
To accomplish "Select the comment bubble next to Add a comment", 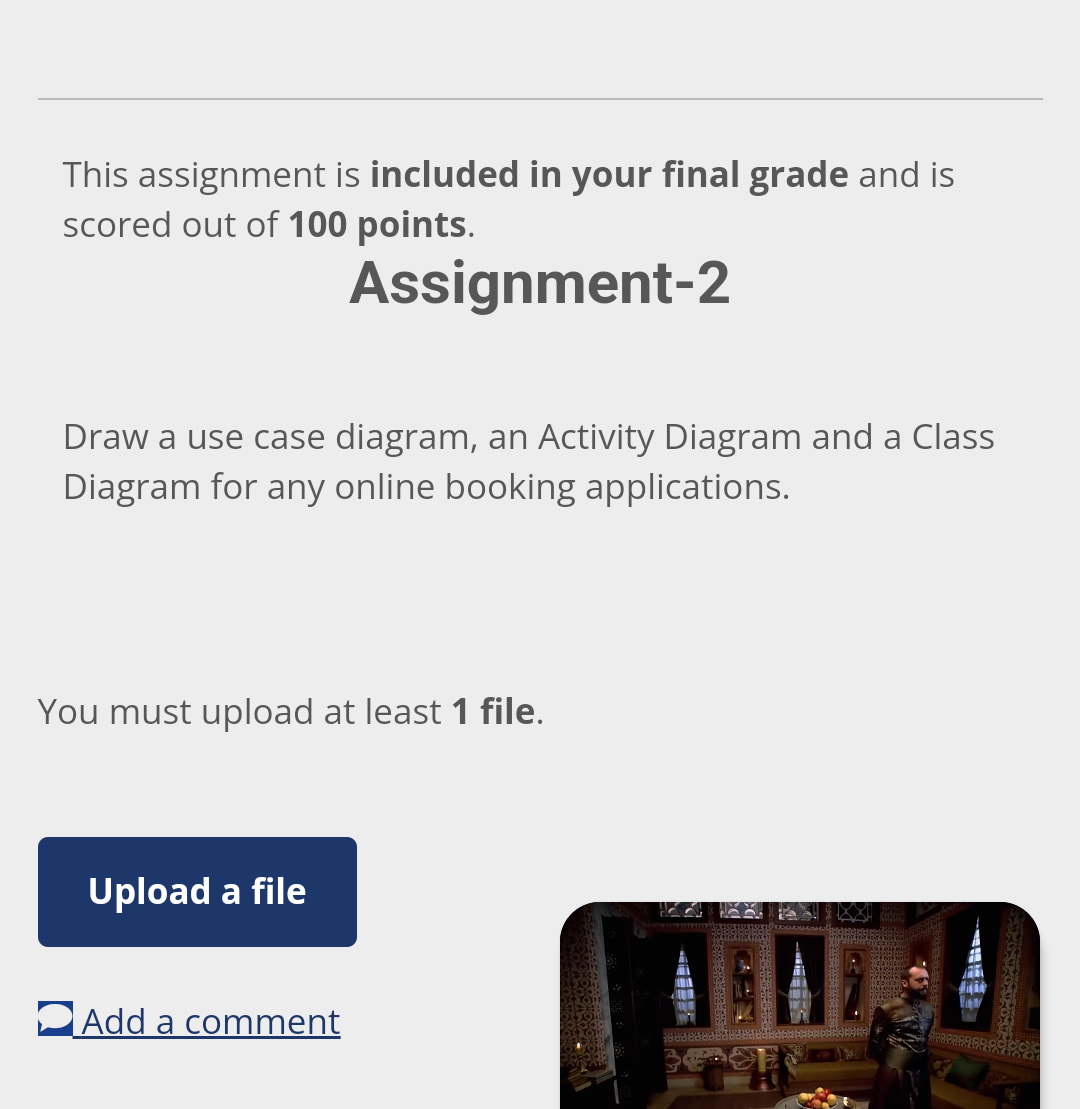I will click(x=54, y=1018).
